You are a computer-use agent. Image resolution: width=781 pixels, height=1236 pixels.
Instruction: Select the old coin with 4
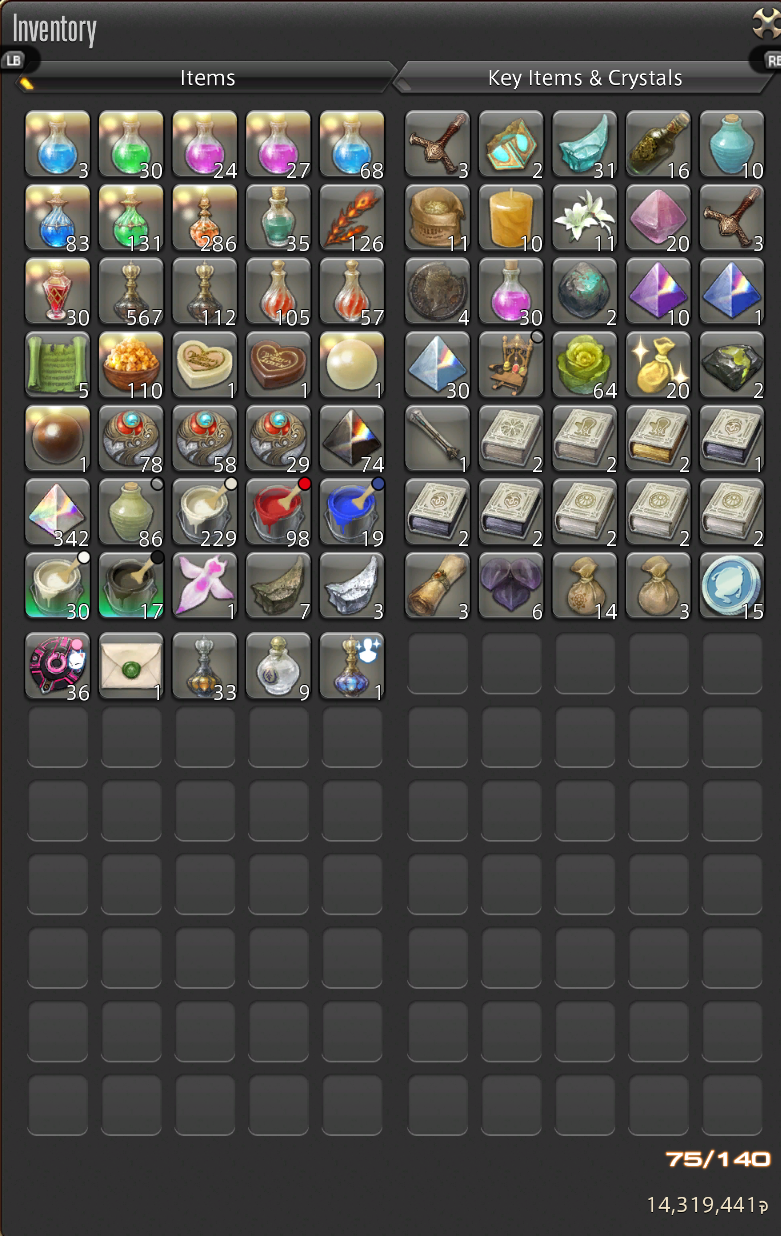click(437, 290)
